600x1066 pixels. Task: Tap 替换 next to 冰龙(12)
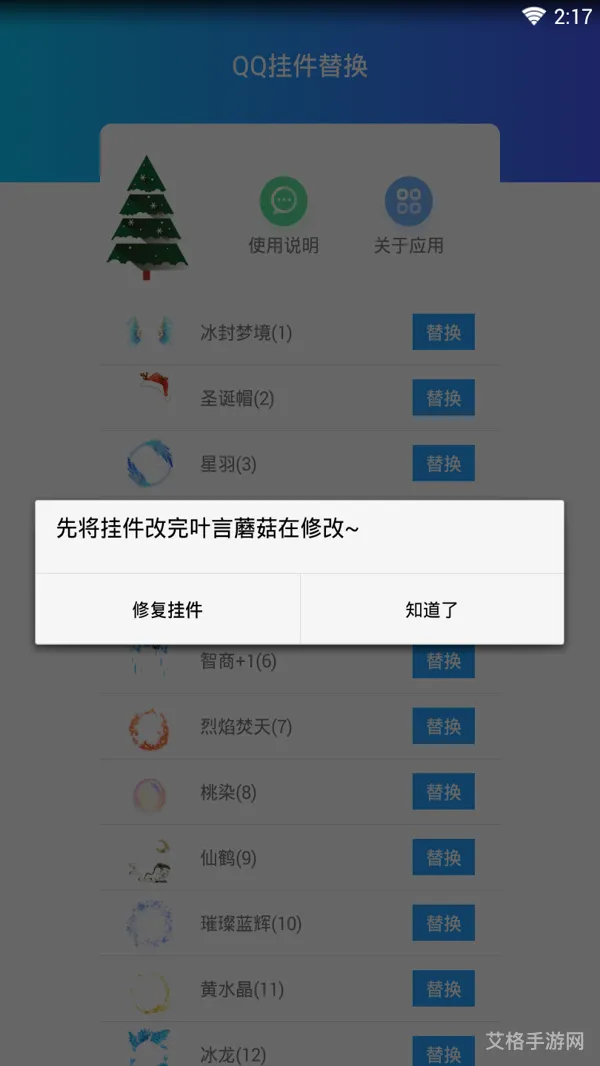tap(443, 1052)
